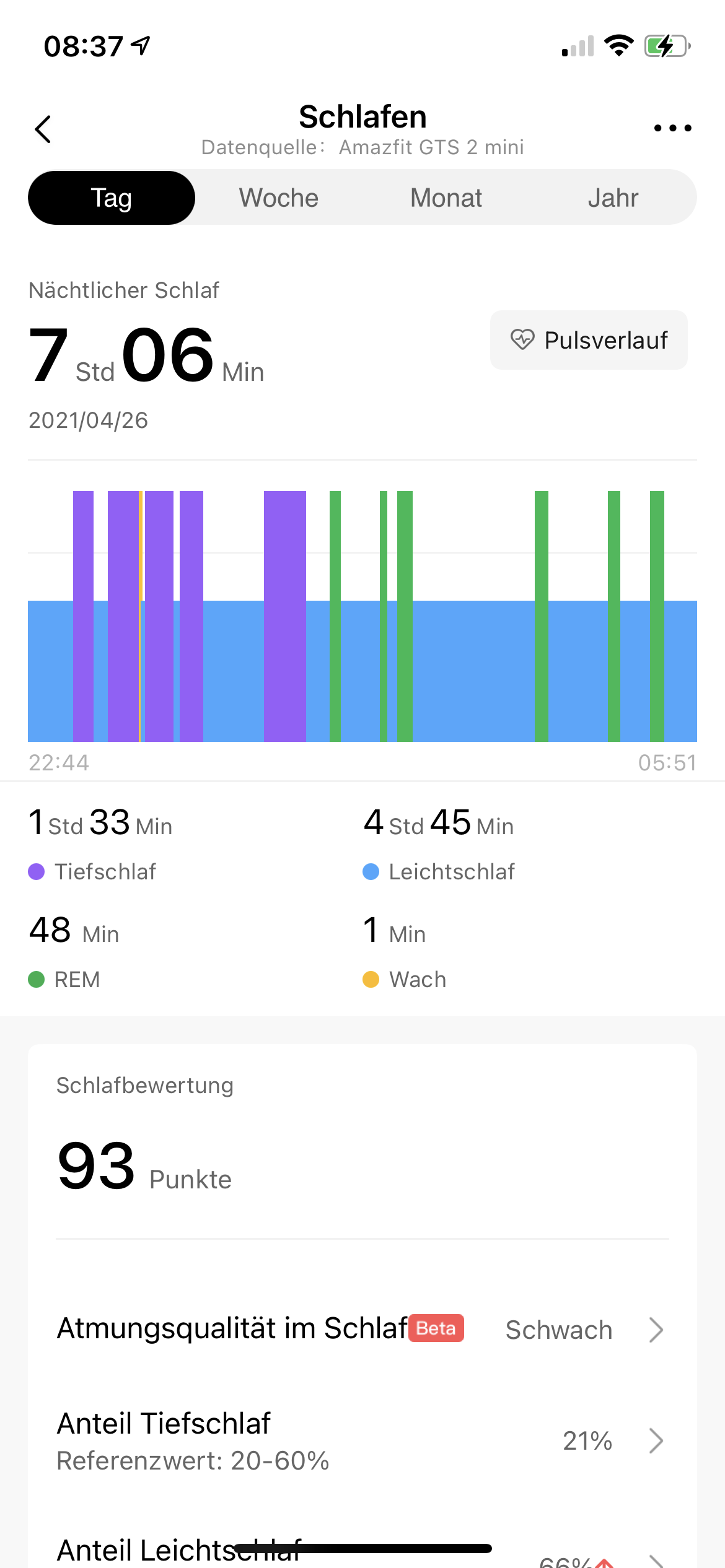Open the three-dot overflow menu
Screen dimensions: 725x1568
click(x=672, y=128)
